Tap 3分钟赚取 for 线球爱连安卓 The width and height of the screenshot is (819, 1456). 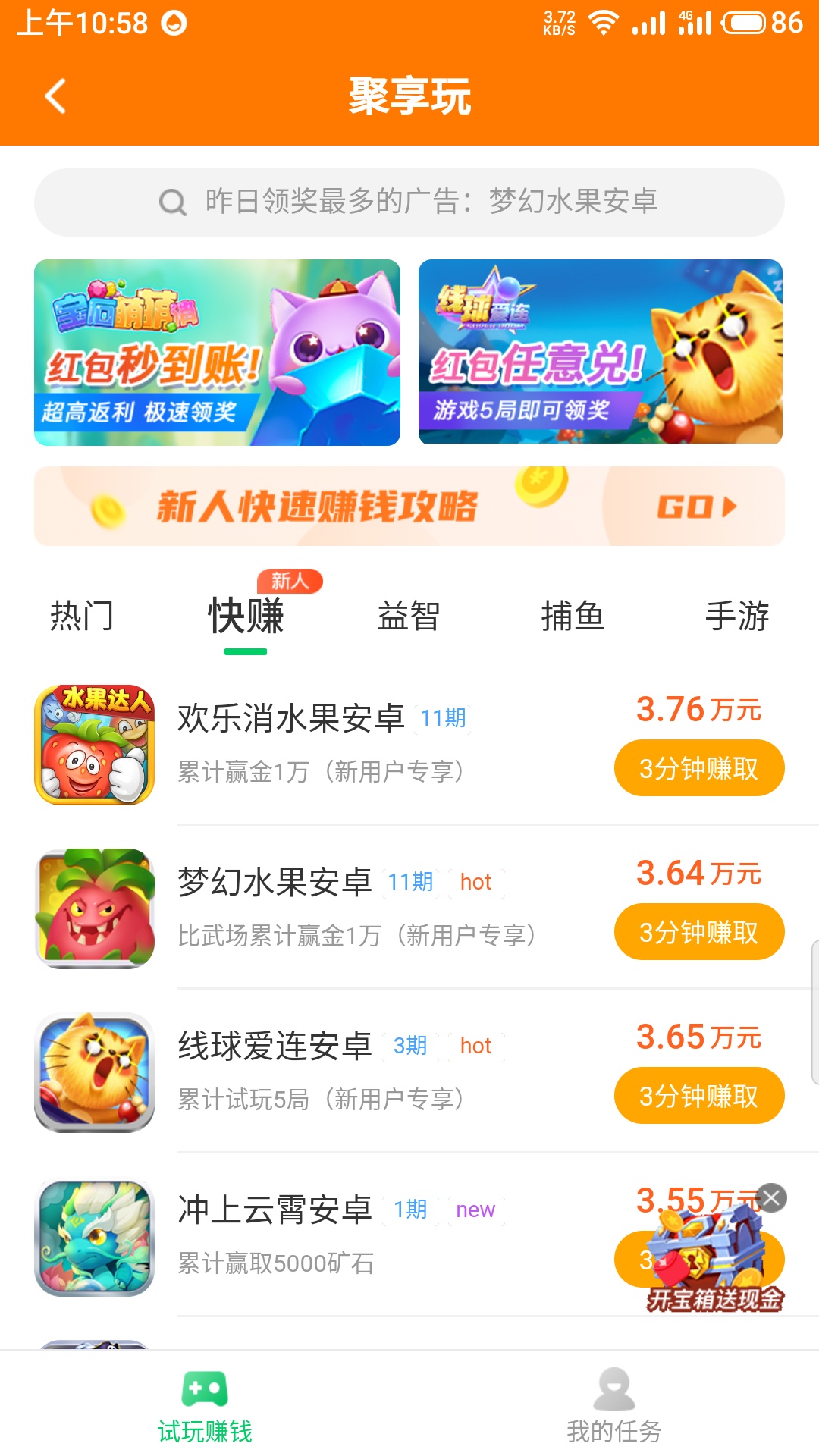[x=698, y=1096]
